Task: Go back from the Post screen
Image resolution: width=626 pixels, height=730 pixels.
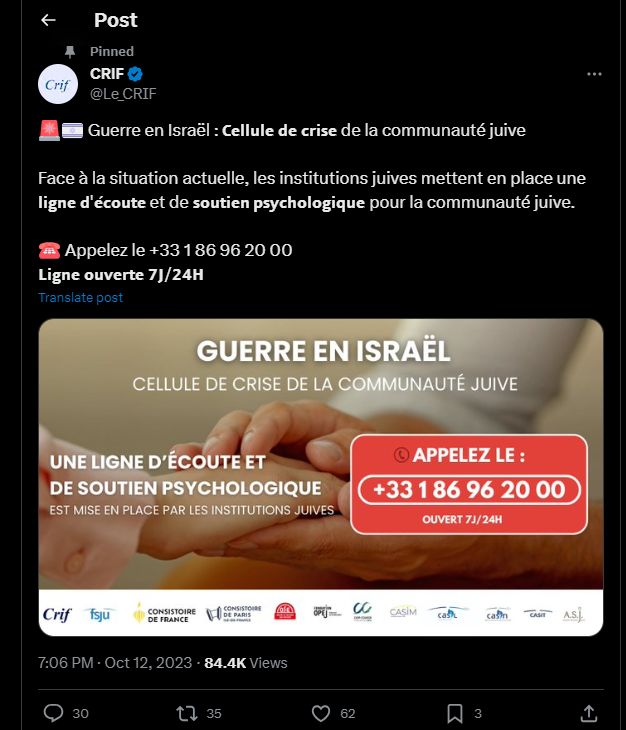Action: (48, 20)
